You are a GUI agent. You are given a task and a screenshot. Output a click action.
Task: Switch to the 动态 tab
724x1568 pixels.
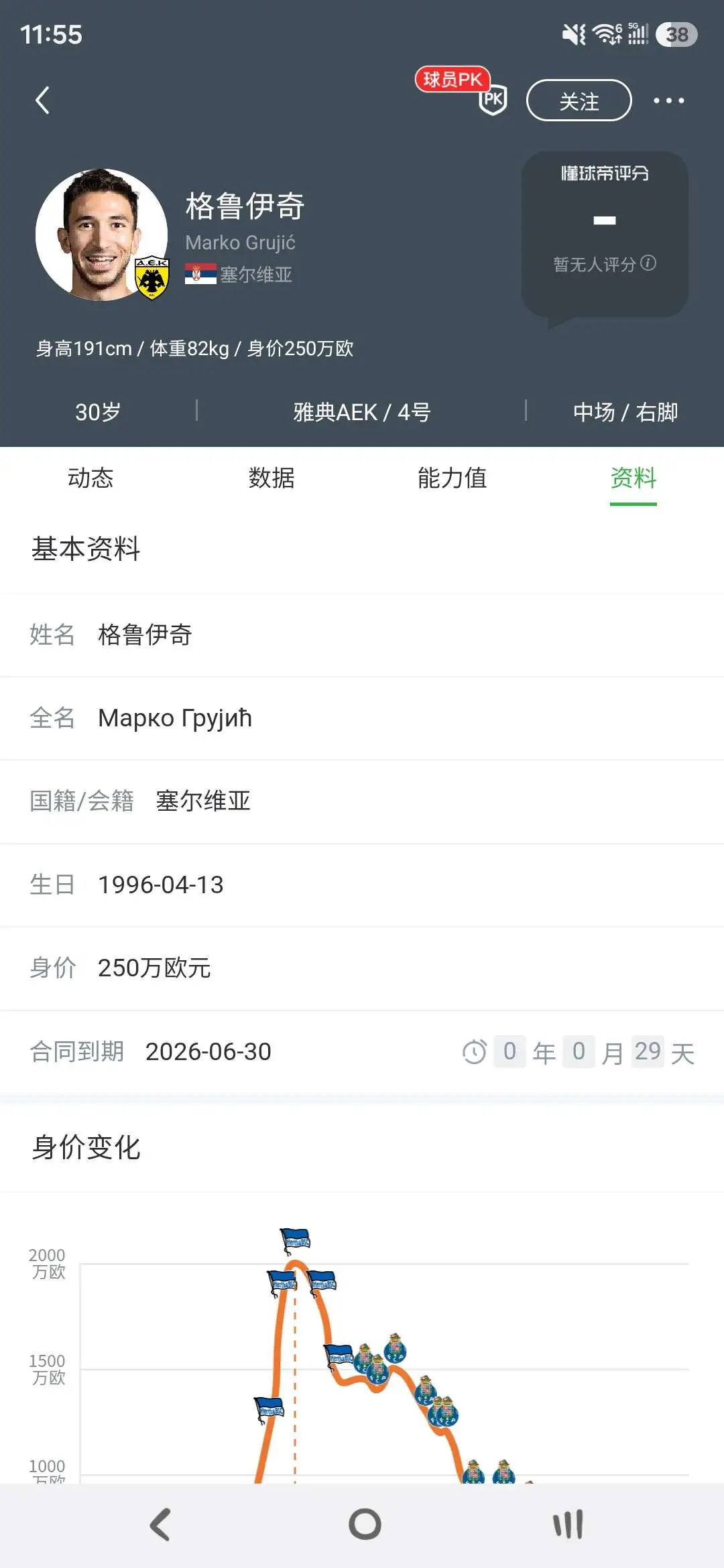(90, 478)
